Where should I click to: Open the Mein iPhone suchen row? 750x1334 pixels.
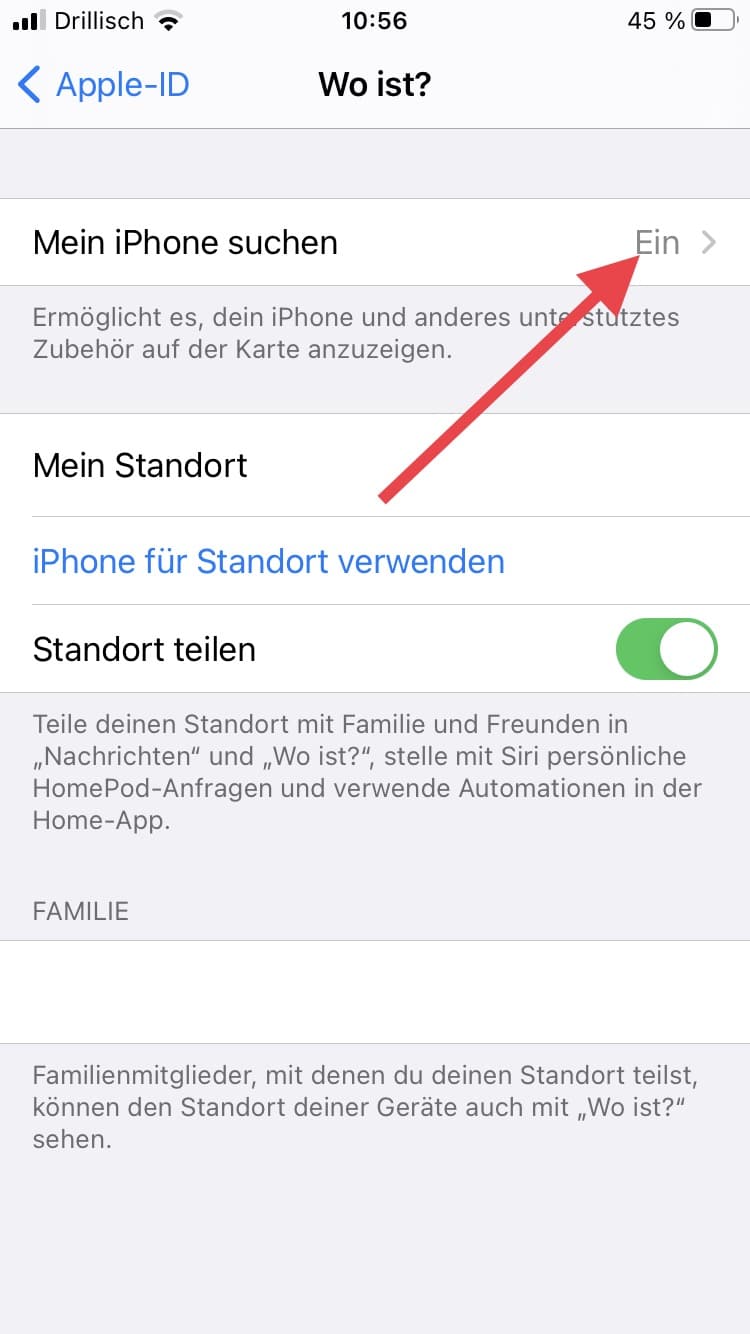375,243
